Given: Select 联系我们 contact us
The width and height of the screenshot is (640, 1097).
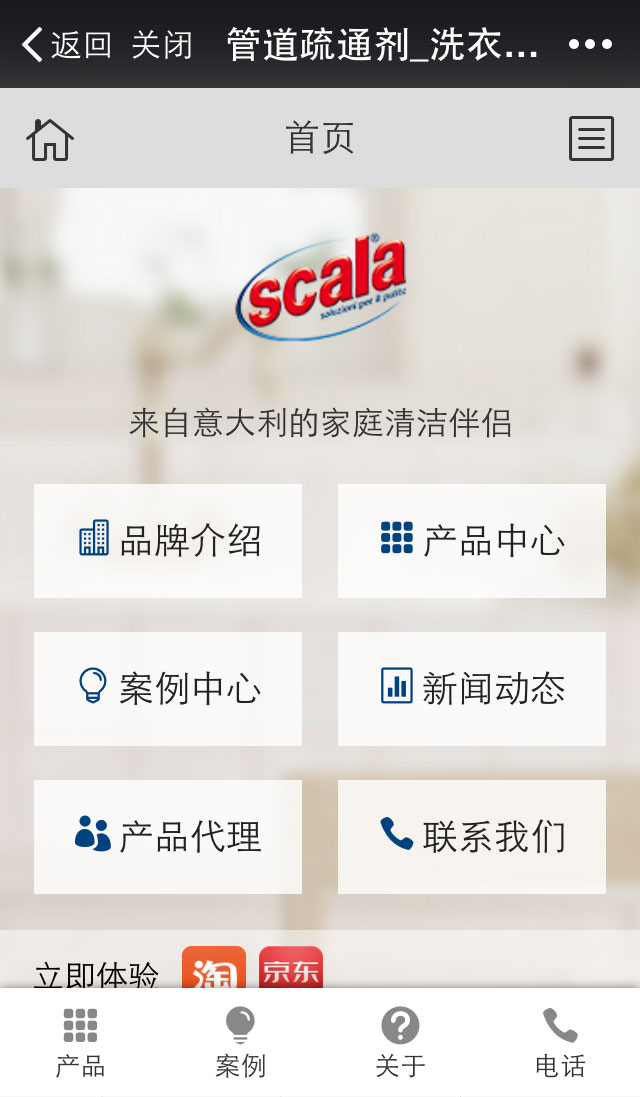Looking at the screenshot, I should 471,837.
